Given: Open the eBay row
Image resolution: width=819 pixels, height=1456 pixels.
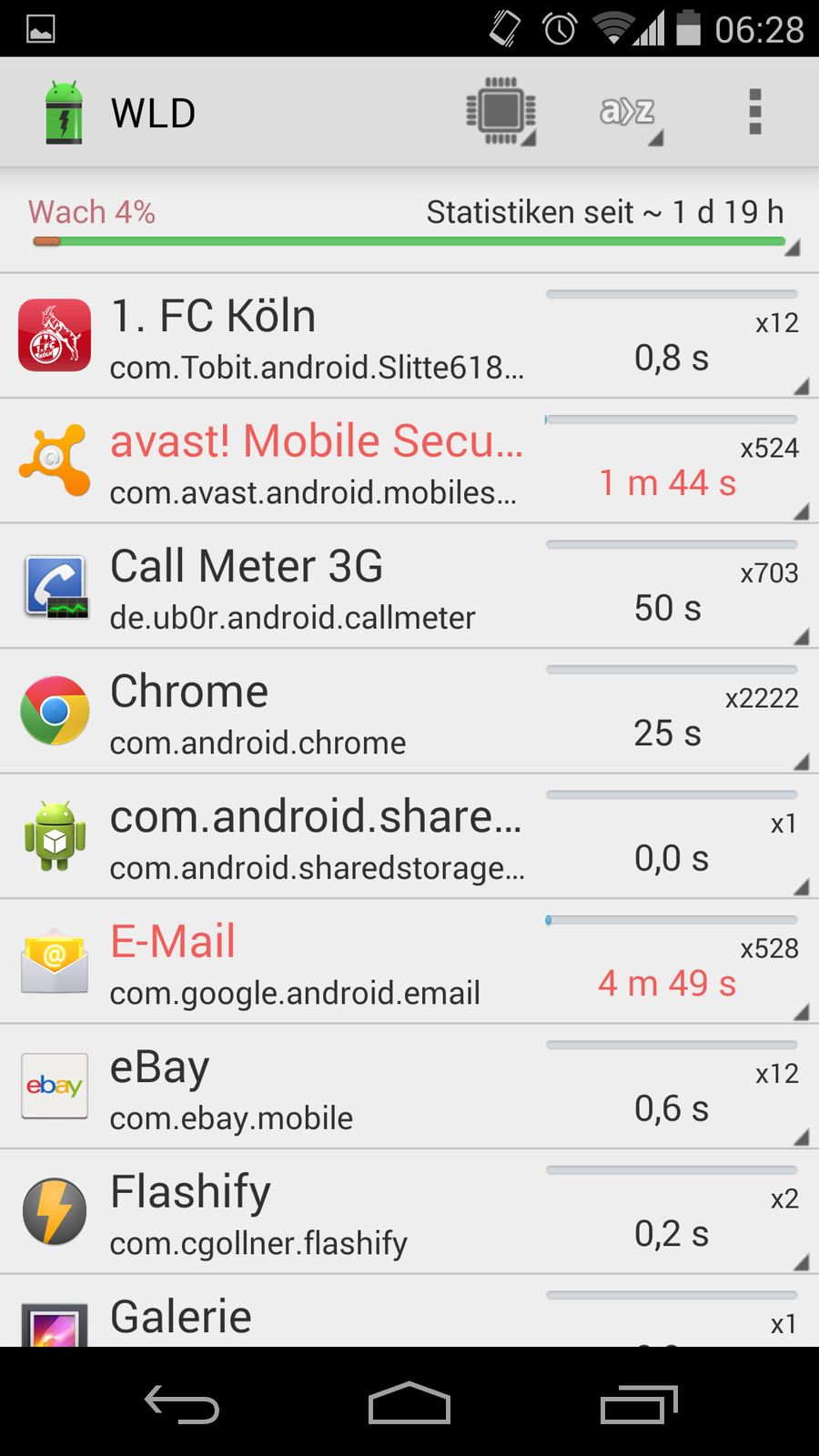Looking at the screenshot, I should coord(409,1087).
